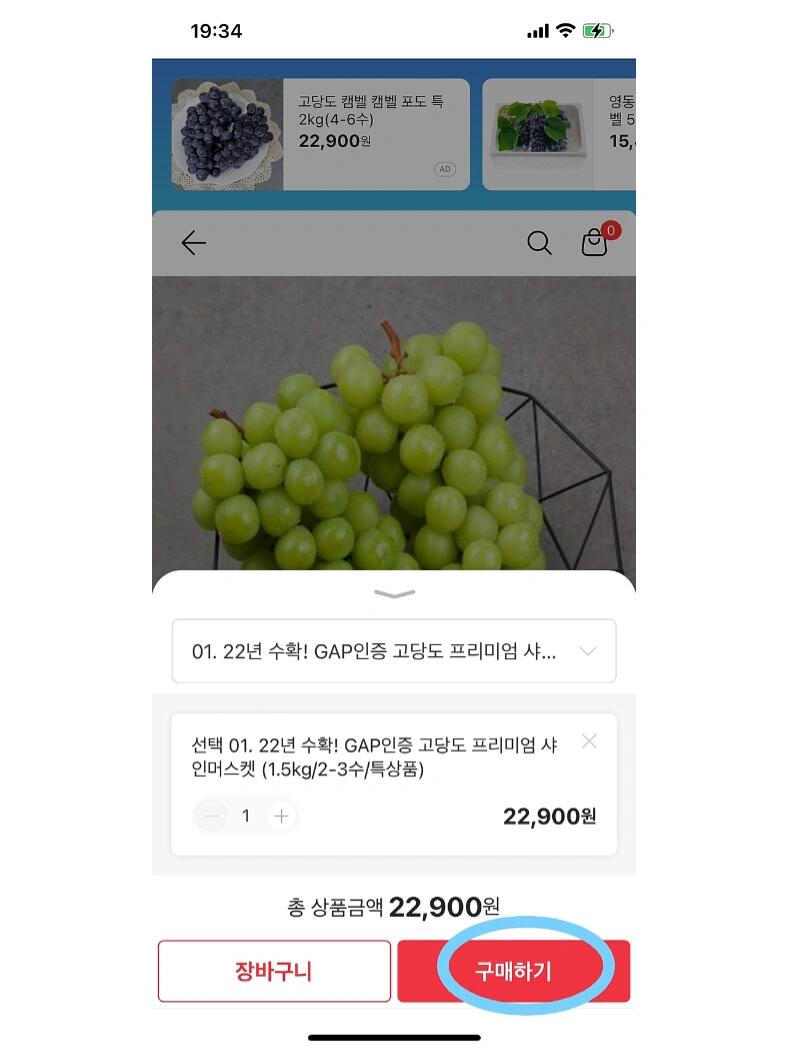Tap 구매하기 to buy now
This screenshot has height=1051, width=788.
pos(513,971)
